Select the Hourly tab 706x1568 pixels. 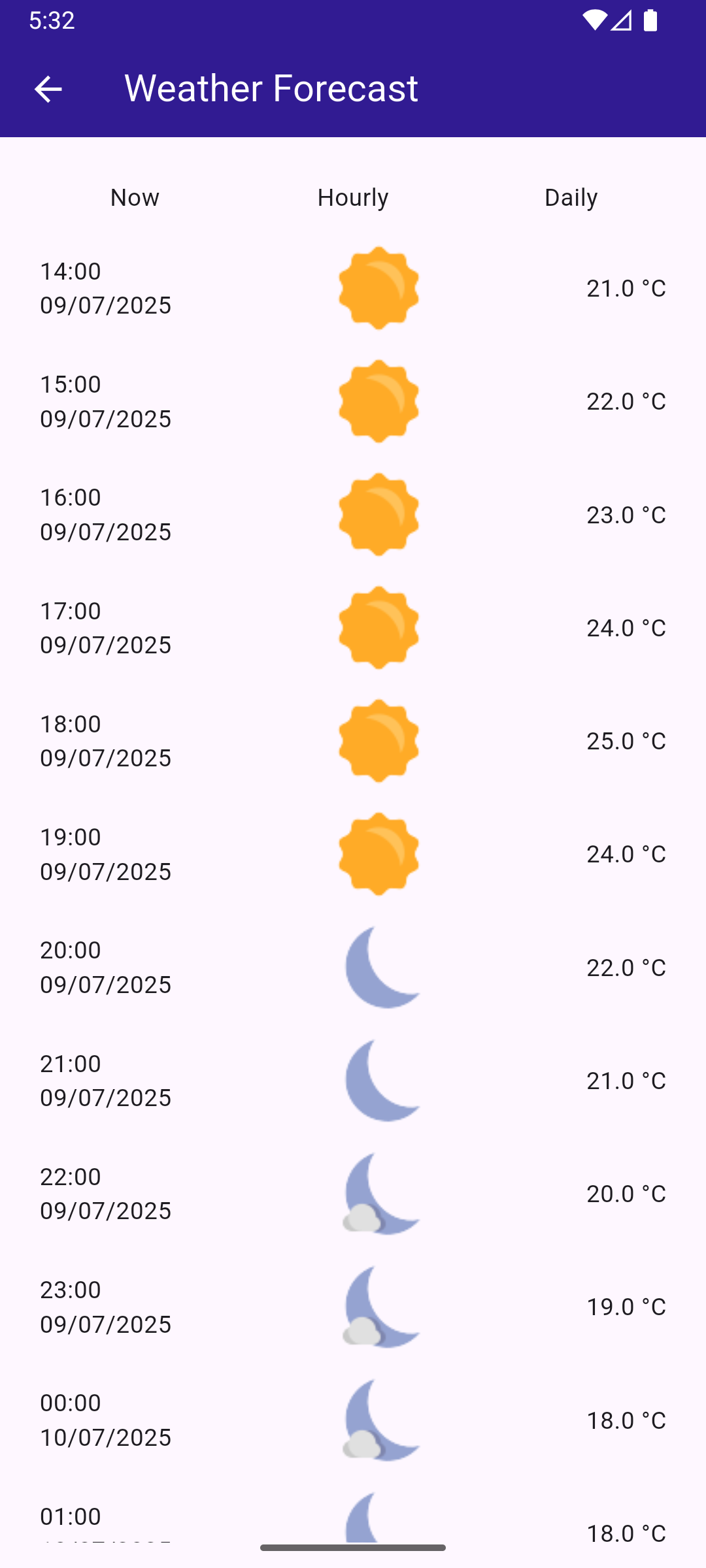pyautogui.click(x=353, y=197)
